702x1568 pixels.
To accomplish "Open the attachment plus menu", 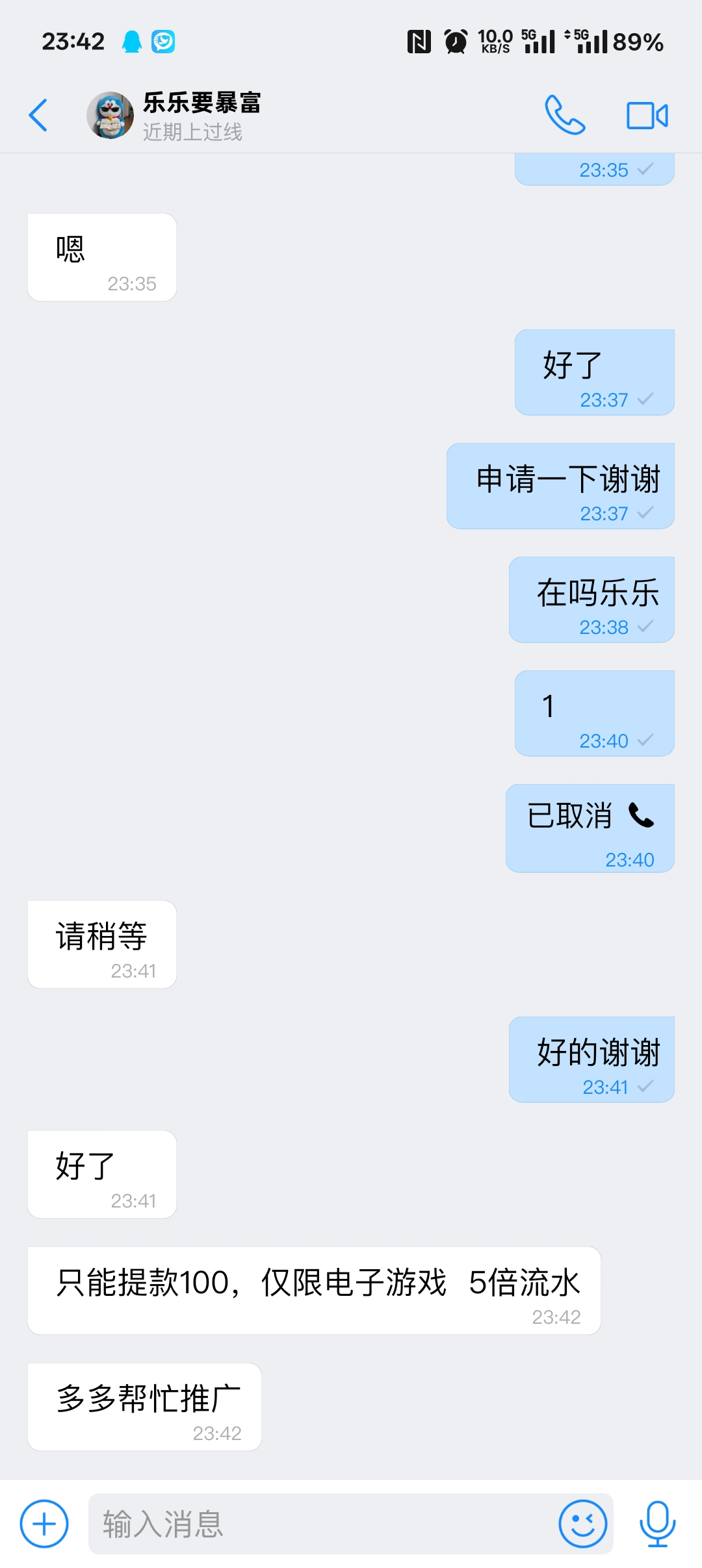I will click(x=44, y=1523).
